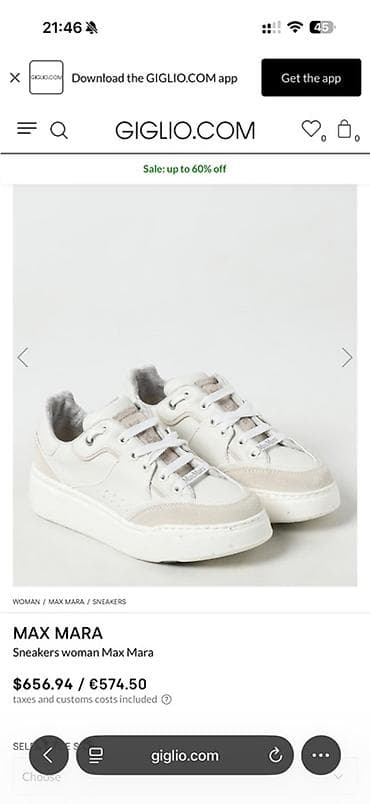Image resolution: width=370 pixels, height=804 pixels.
Task: Open the hamburger menu
Action: click(x=27, y=128)
